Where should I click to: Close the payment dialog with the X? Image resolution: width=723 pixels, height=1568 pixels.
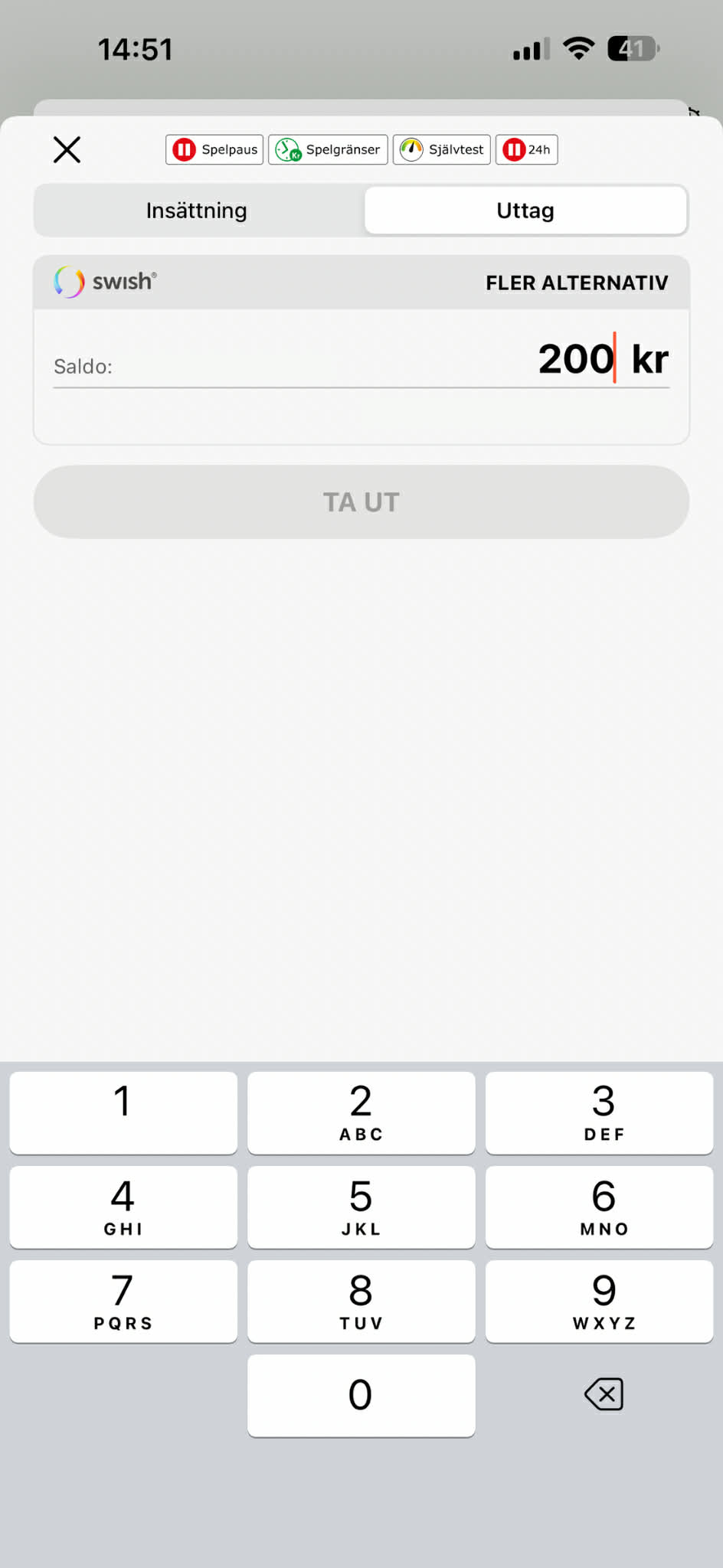(66, 149)
